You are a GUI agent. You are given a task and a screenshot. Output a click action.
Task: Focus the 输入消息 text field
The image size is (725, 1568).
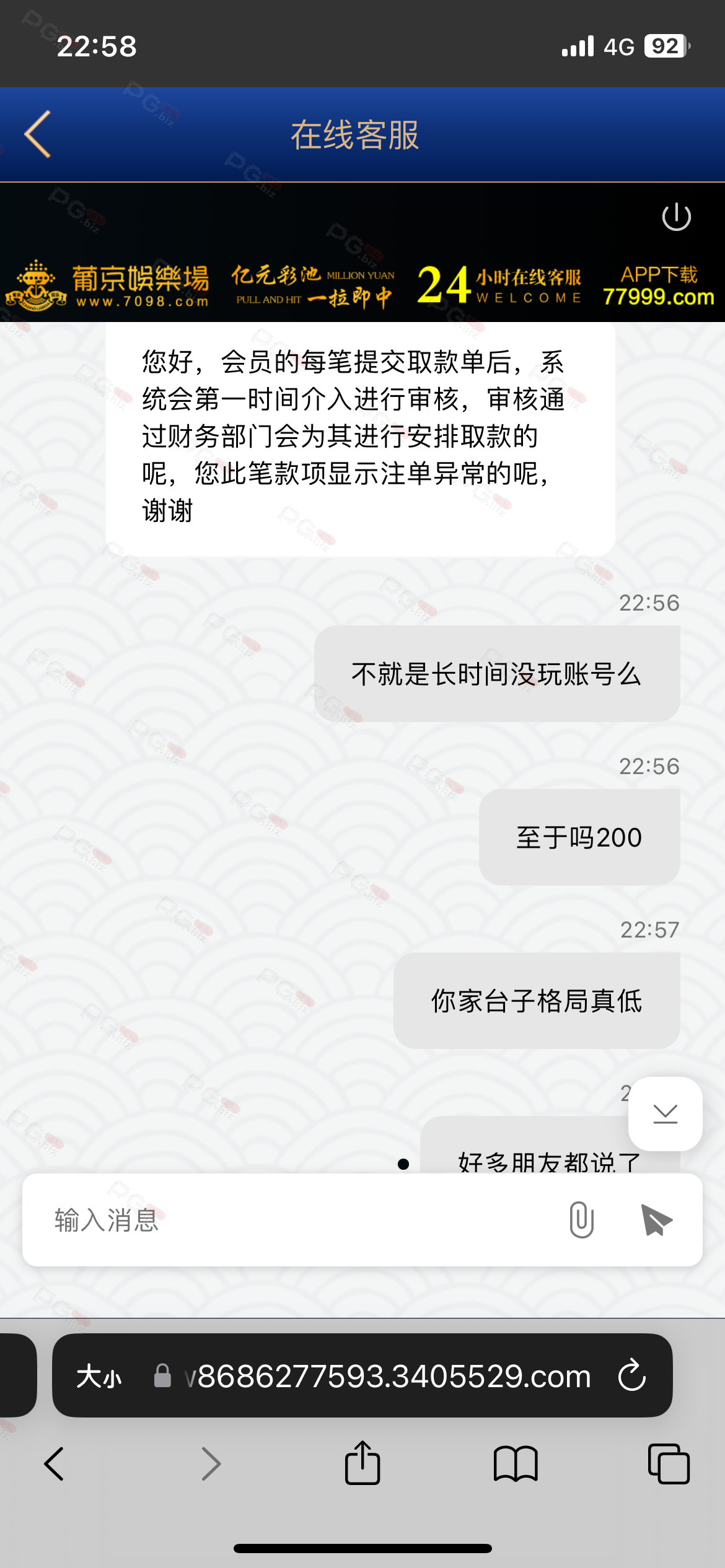pyautogui.click(x=297, y=1220)
